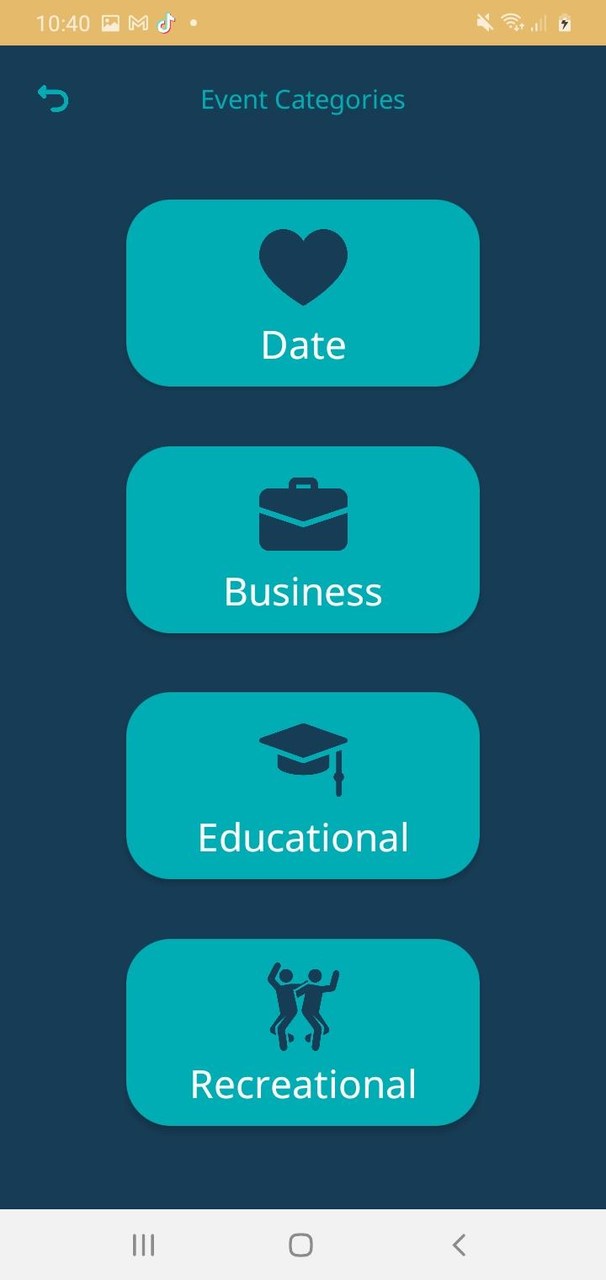This screenshot has width=606, height=1280.
Task: Open recent apps from navigation bar
Action: pyautogui.click(x=144, y=1244)
